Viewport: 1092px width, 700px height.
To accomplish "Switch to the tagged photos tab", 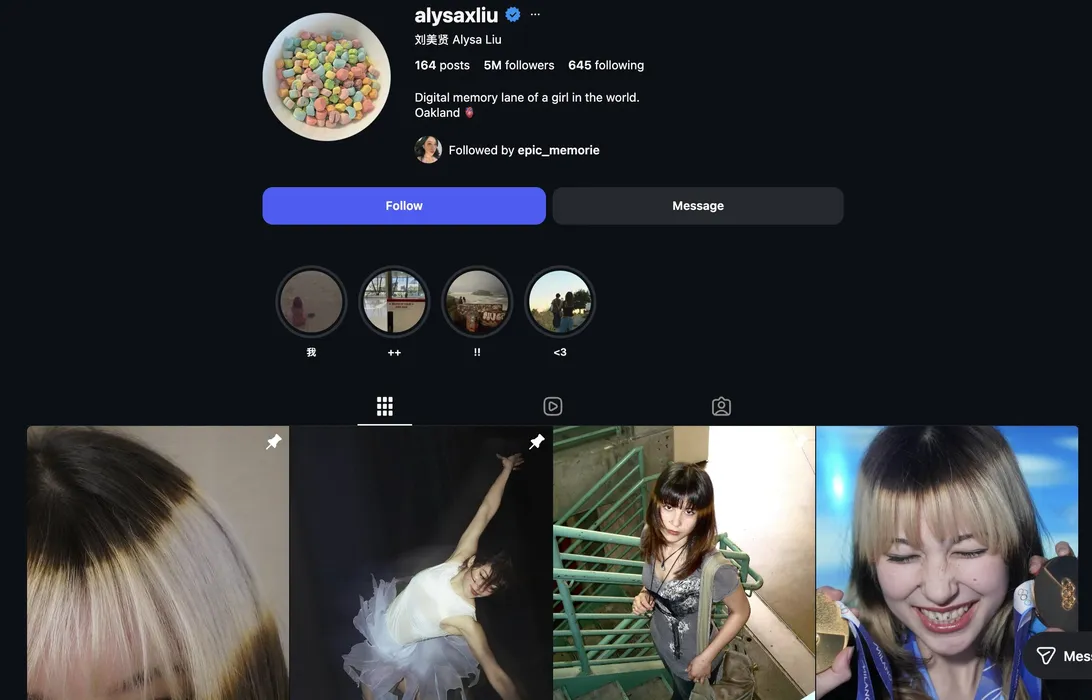I will [721, 406].
